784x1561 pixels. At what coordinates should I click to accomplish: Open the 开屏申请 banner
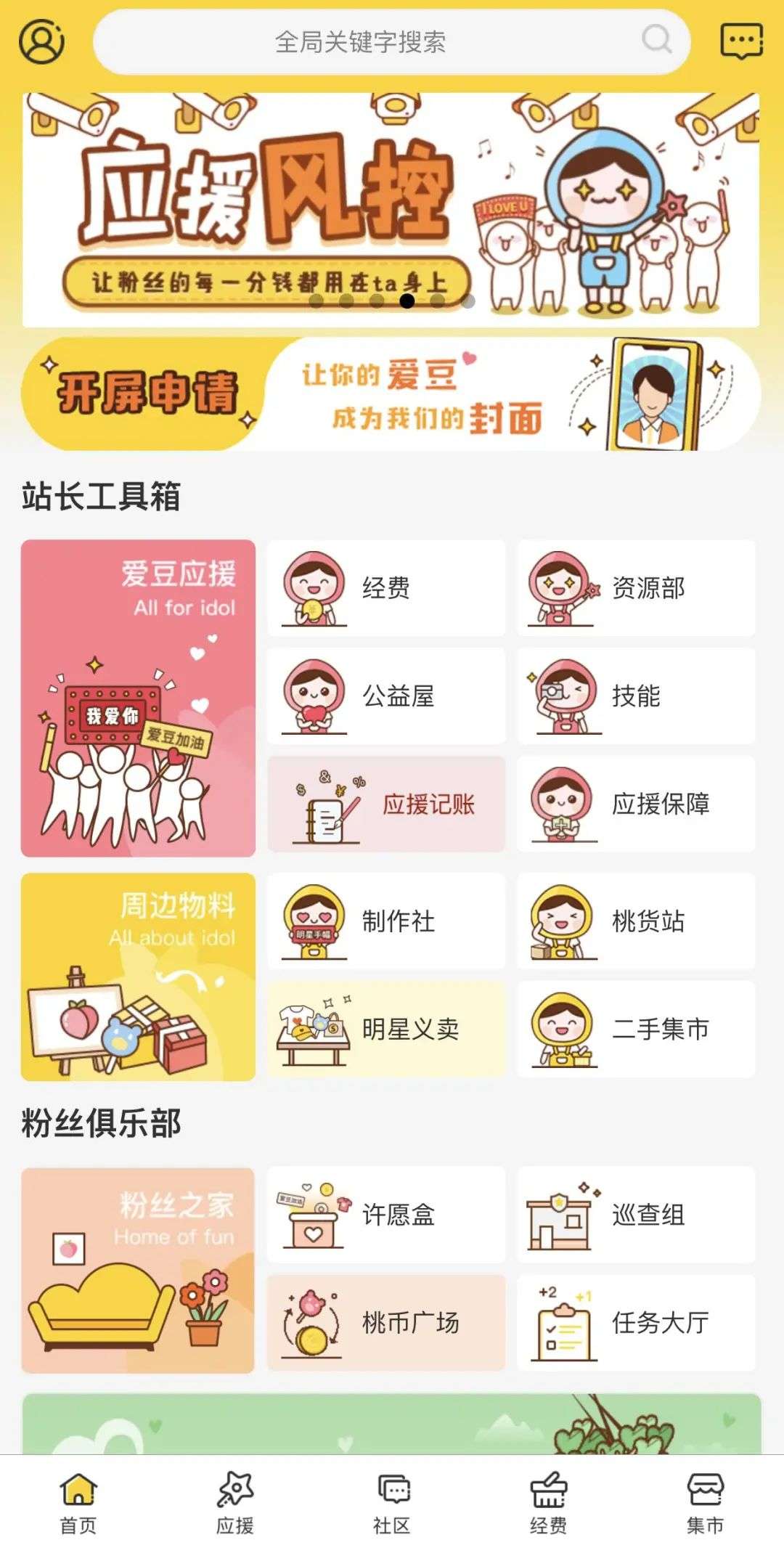click(391, 394)
